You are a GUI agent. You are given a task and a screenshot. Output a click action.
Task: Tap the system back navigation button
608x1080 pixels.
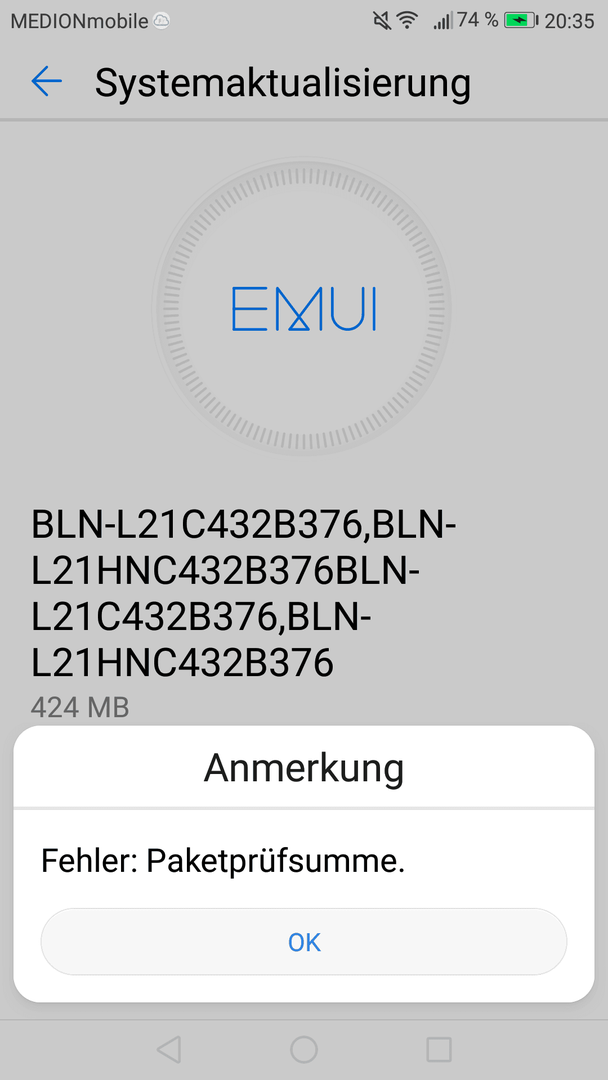(x=169, y=1050)
